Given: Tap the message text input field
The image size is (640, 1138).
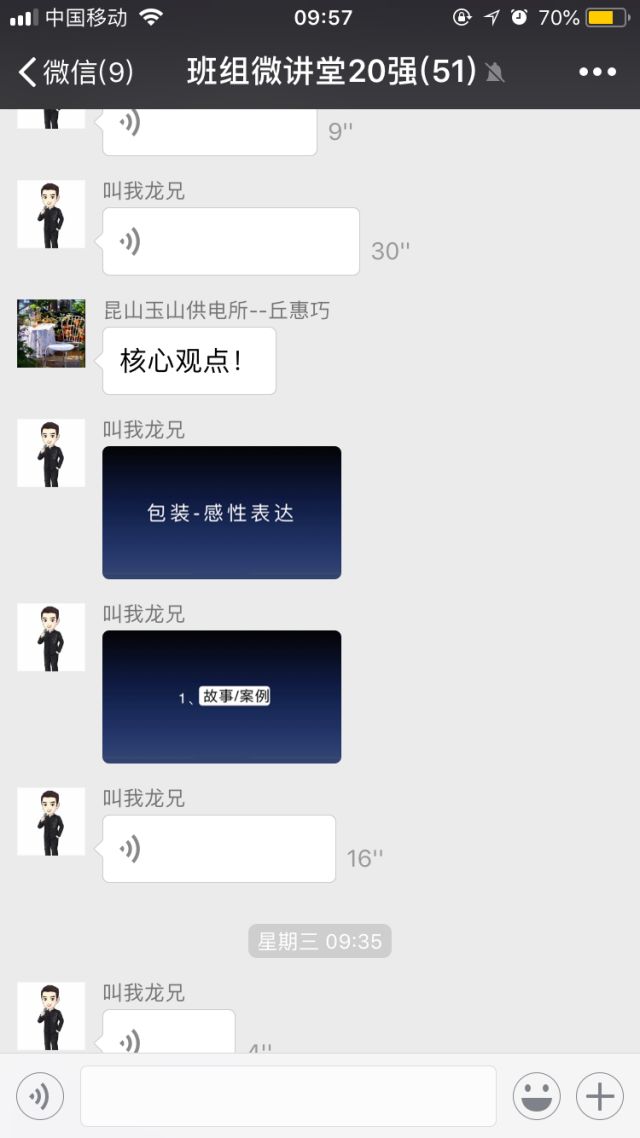Looking at the screenshot, I should [288, 1097].
